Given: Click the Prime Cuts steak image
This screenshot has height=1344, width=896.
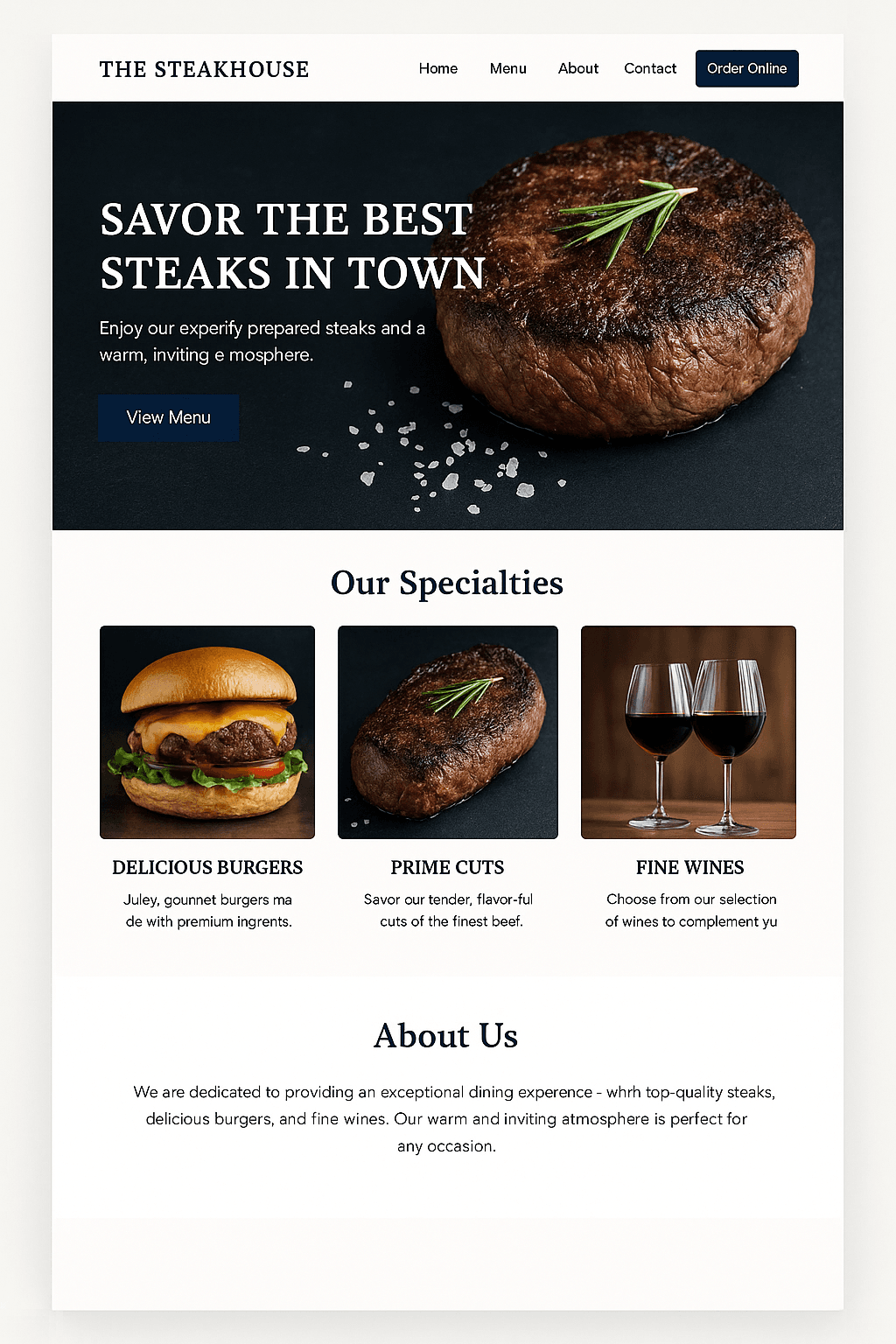Looking at the screenshot, I should coord(447,733).
